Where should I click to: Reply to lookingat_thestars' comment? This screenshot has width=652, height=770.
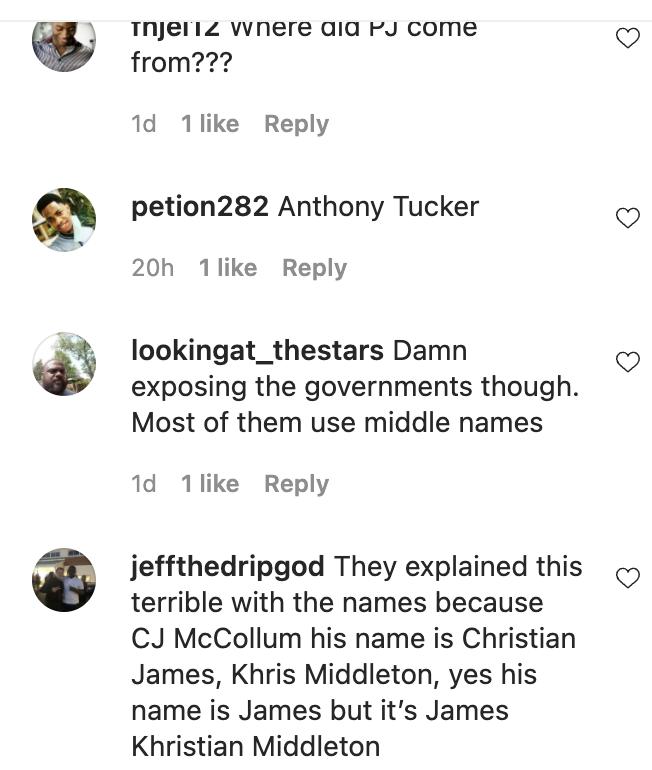(x=296, y=484)
